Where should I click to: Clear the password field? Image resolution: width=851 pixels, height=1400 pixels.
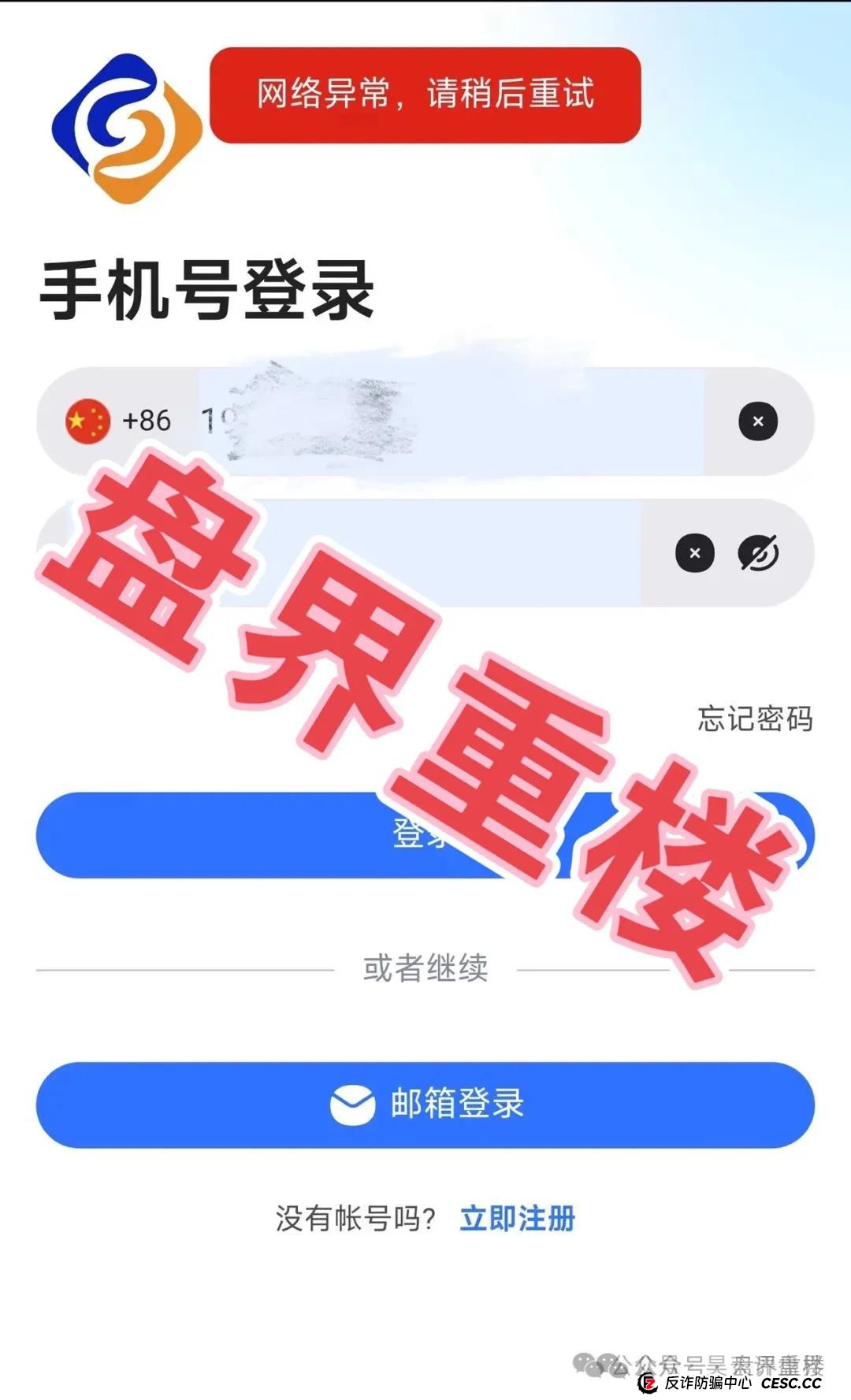pos(694,553)
